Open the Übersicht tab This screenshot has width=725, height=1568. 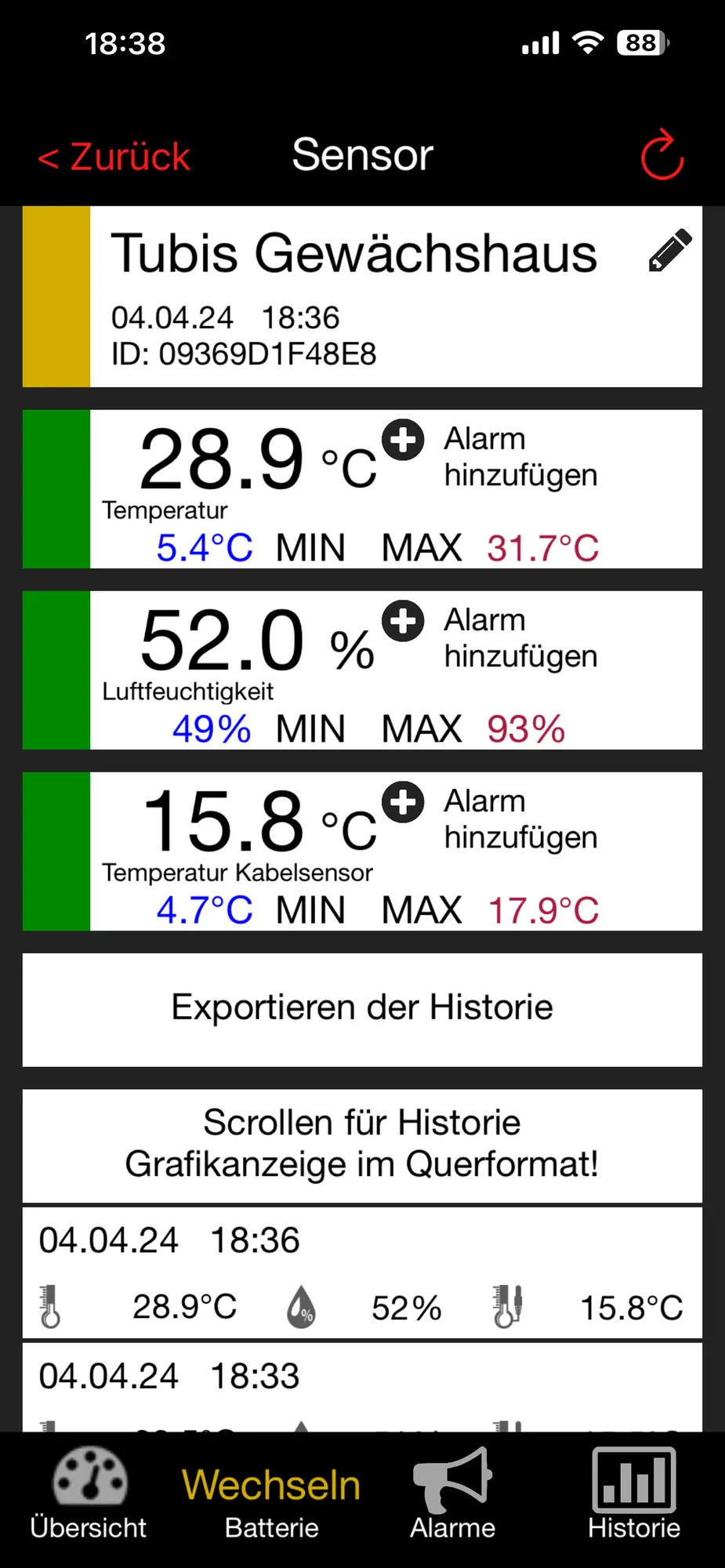tap(89, 1494)
